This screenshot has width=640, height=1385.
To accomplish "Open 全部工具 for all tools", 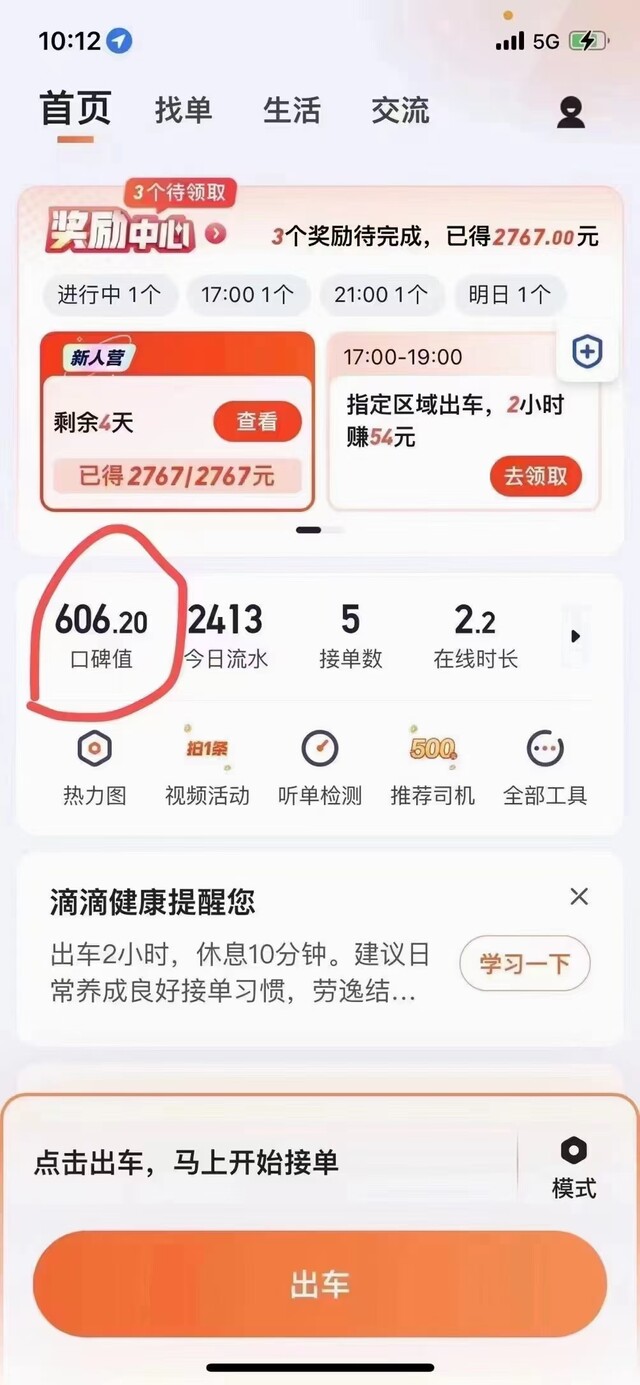I will click(545, 768).
